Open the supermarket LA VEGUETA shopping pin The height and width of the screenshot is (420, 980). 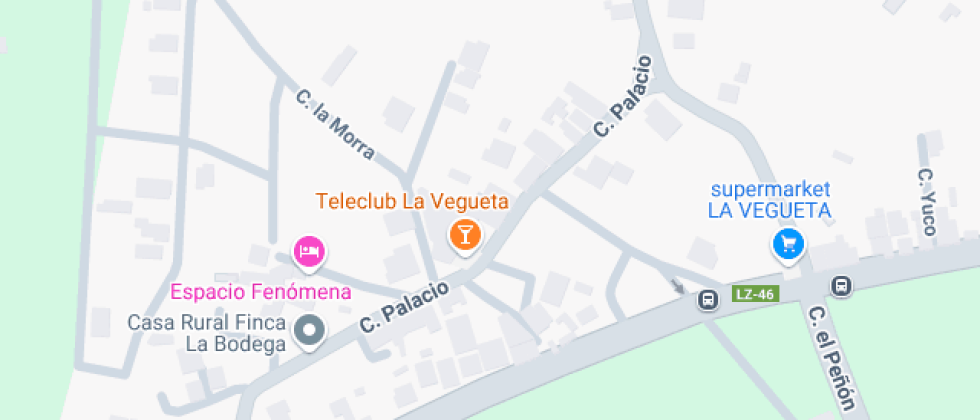point(789,246)
